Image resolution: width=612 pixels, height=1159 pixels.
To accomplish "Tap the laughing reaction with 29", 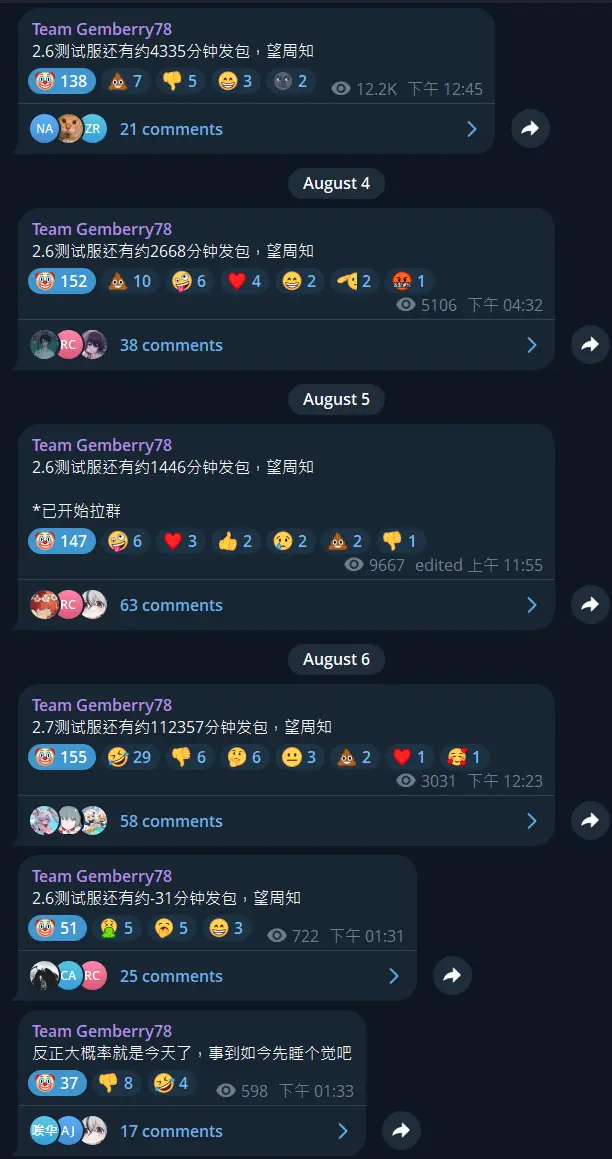I will [130, 757].
